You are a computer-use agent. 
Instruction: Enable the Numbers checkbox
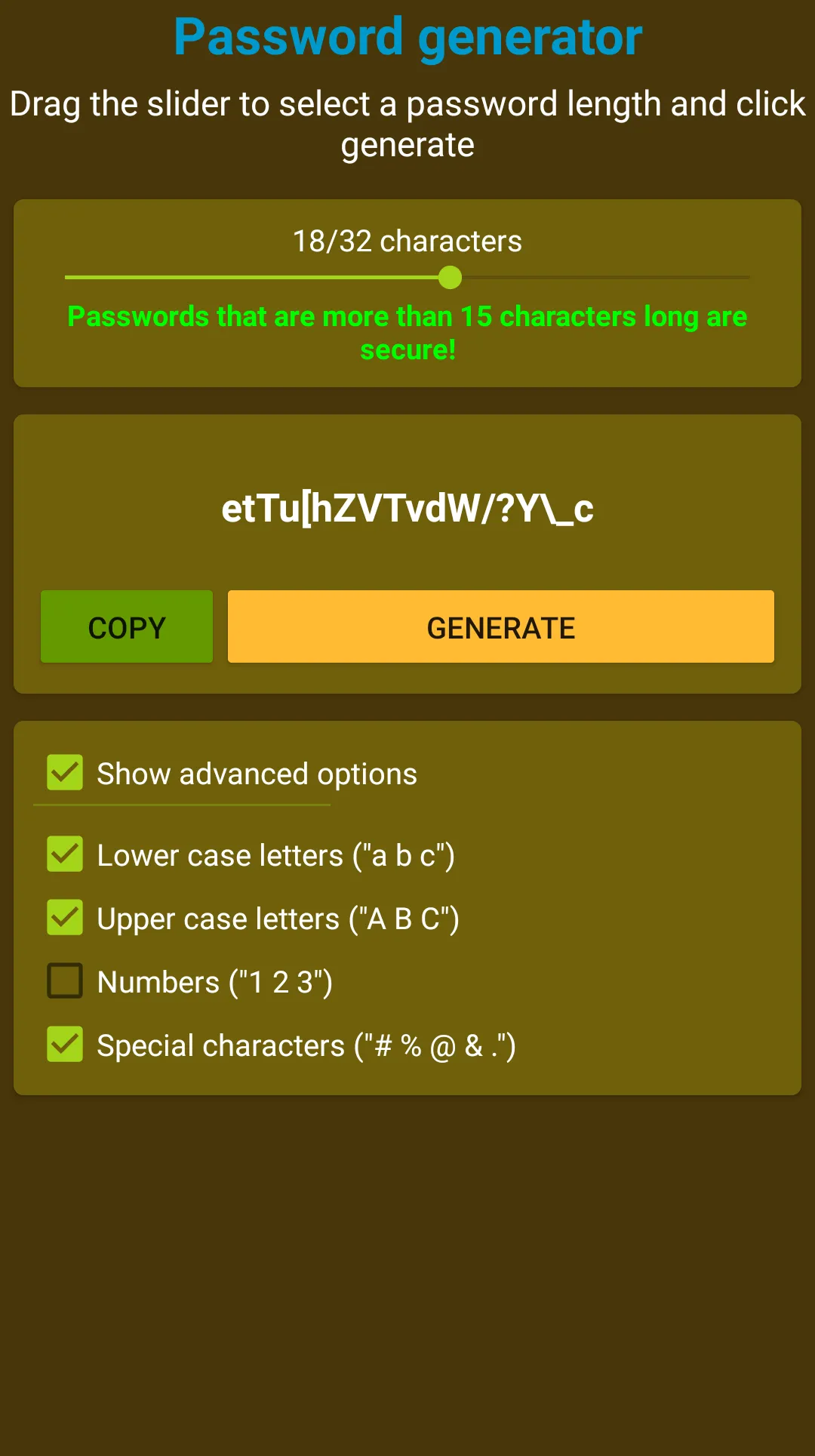(x=65, y=981)
